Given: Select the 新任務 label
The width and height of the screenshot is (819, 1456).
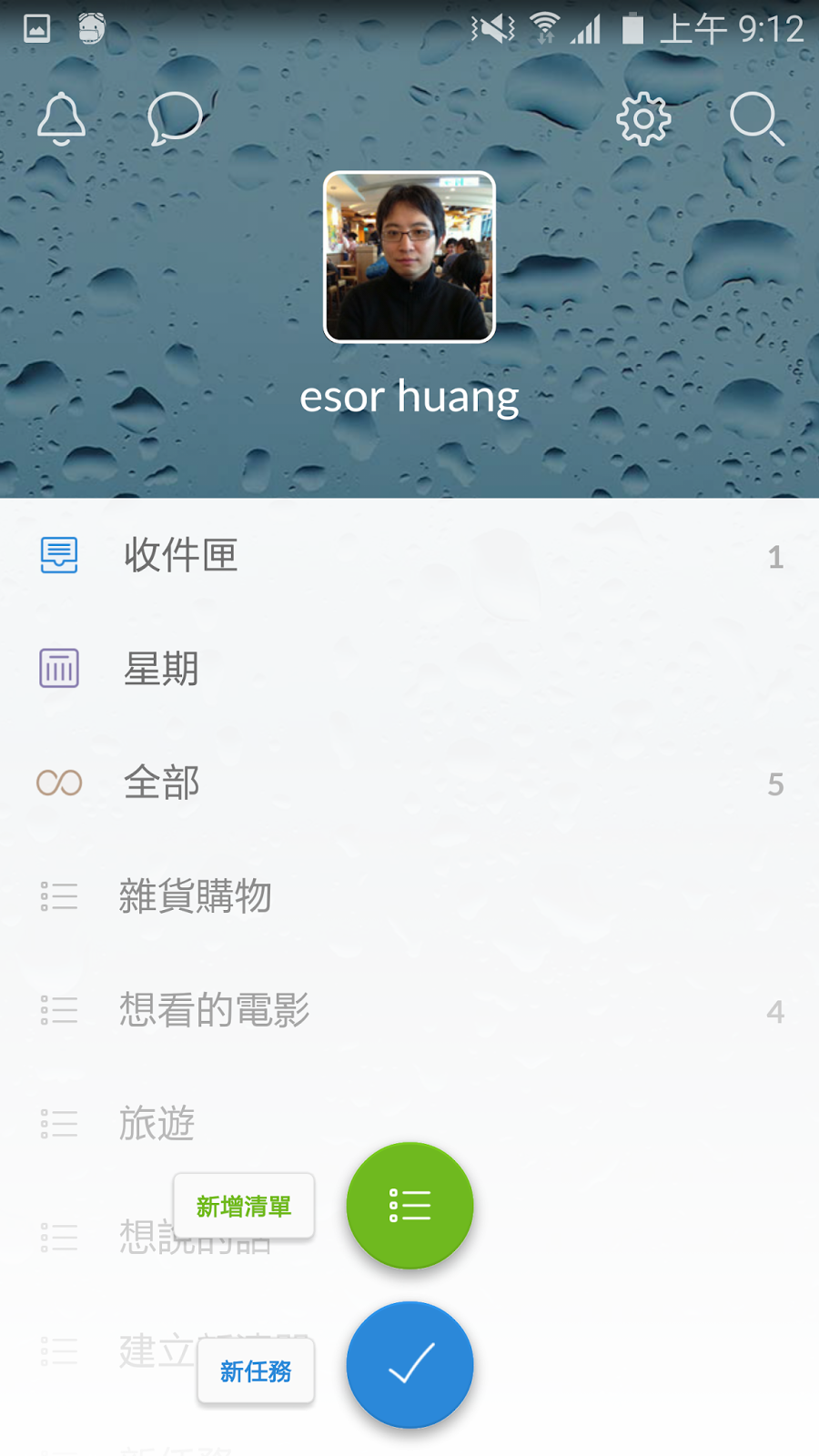Looking at the screenshot, I should point(256,1370).
